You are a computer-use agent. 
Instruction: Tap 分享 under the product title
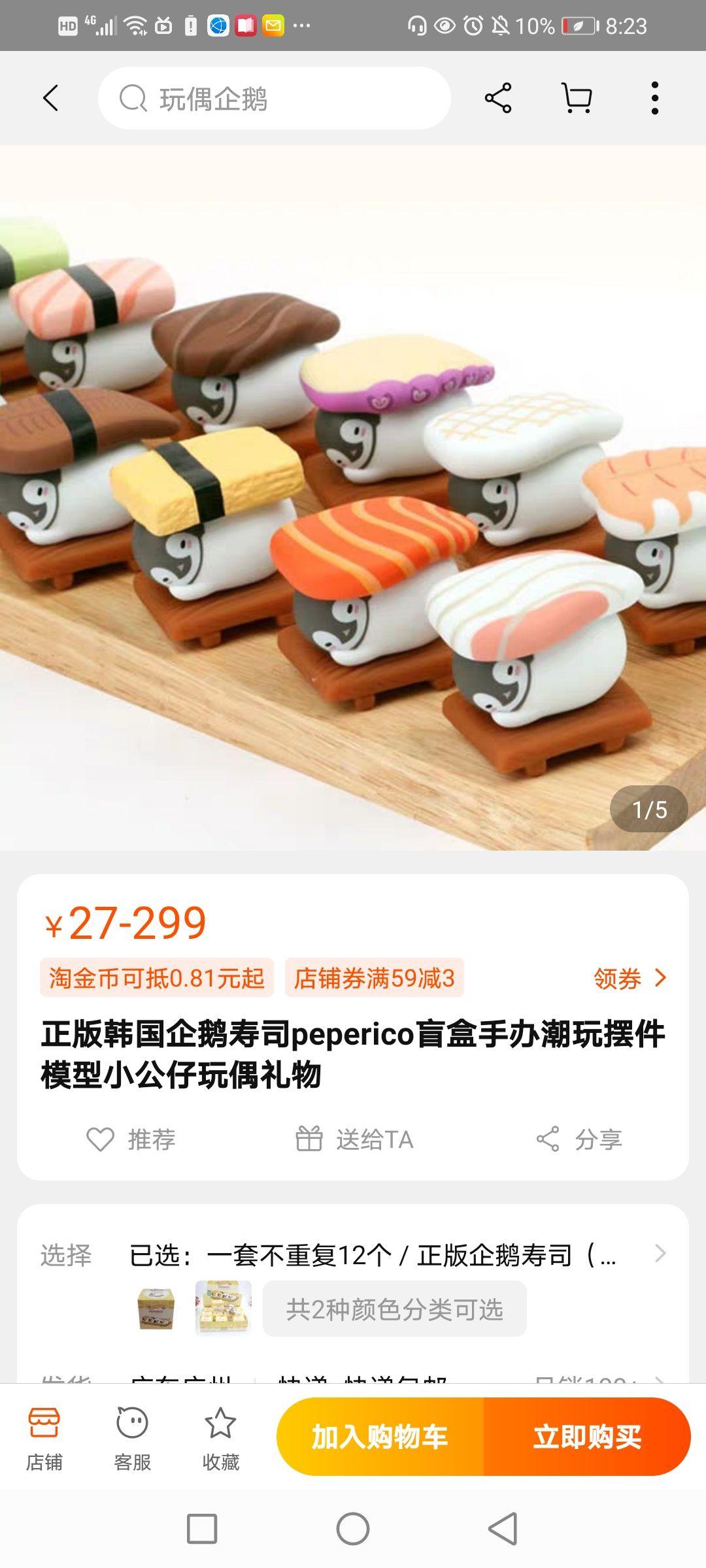579,1139
